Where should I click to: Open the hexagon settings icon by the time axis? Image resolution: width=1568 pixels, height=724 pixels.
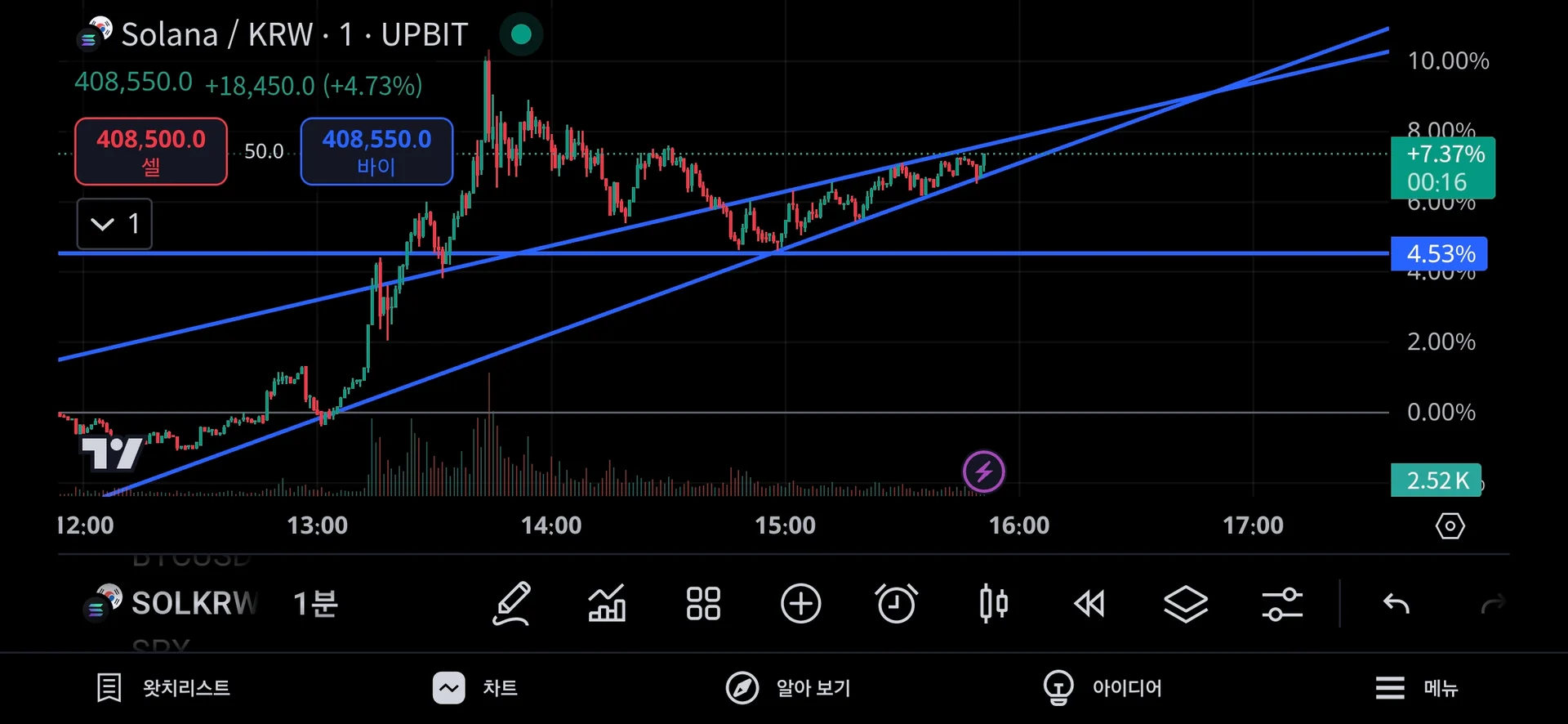tap(1450, 525)
